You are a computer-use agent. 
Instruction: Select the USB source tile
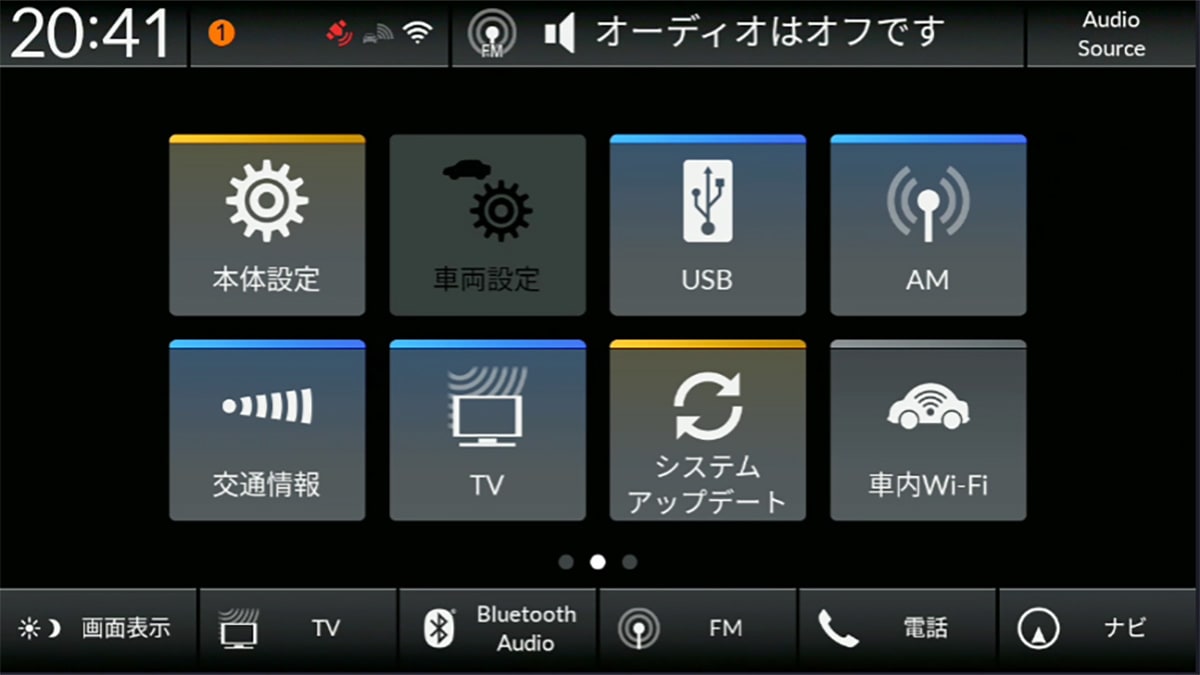[707, 226]
